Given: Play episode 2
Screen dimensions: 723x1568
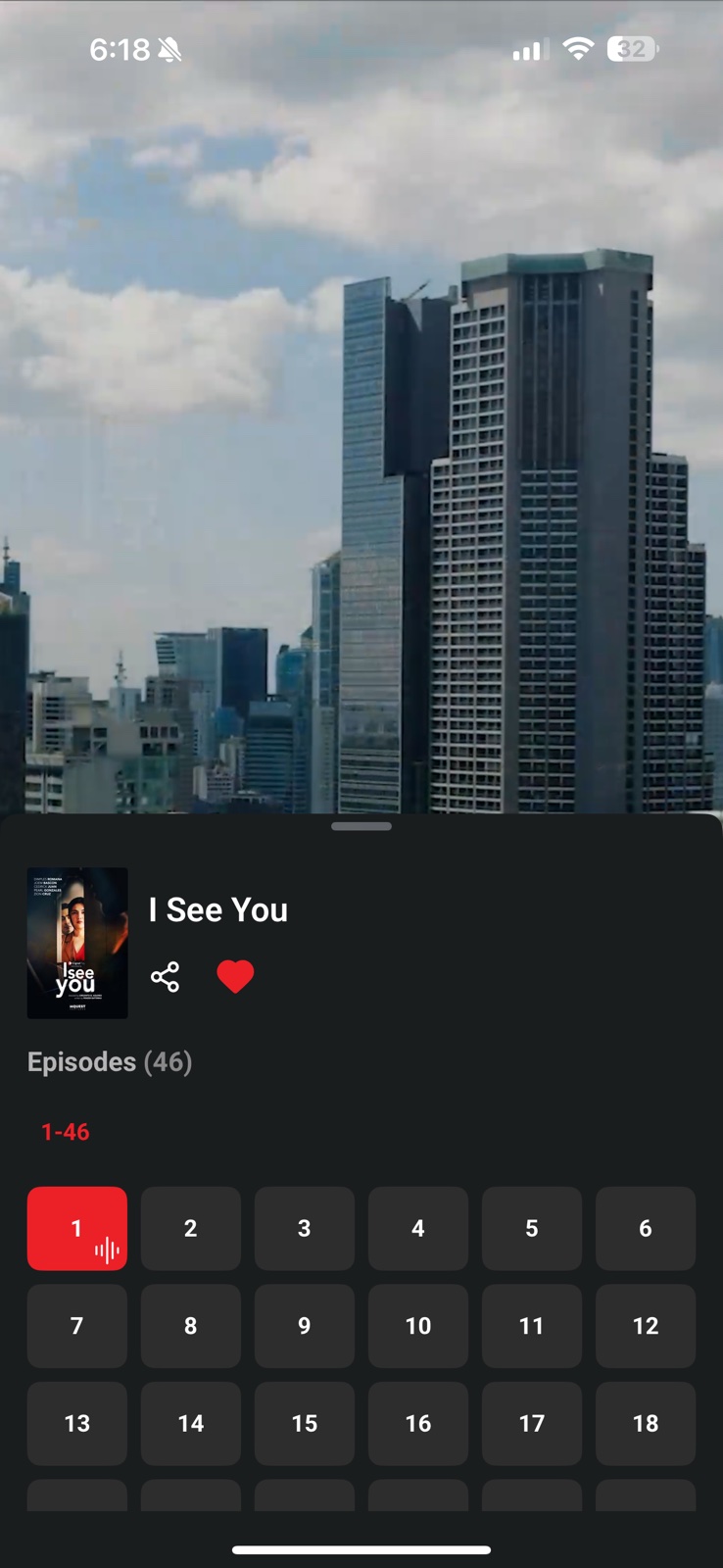Looking at the screenshot, I should pos(191,1228).
